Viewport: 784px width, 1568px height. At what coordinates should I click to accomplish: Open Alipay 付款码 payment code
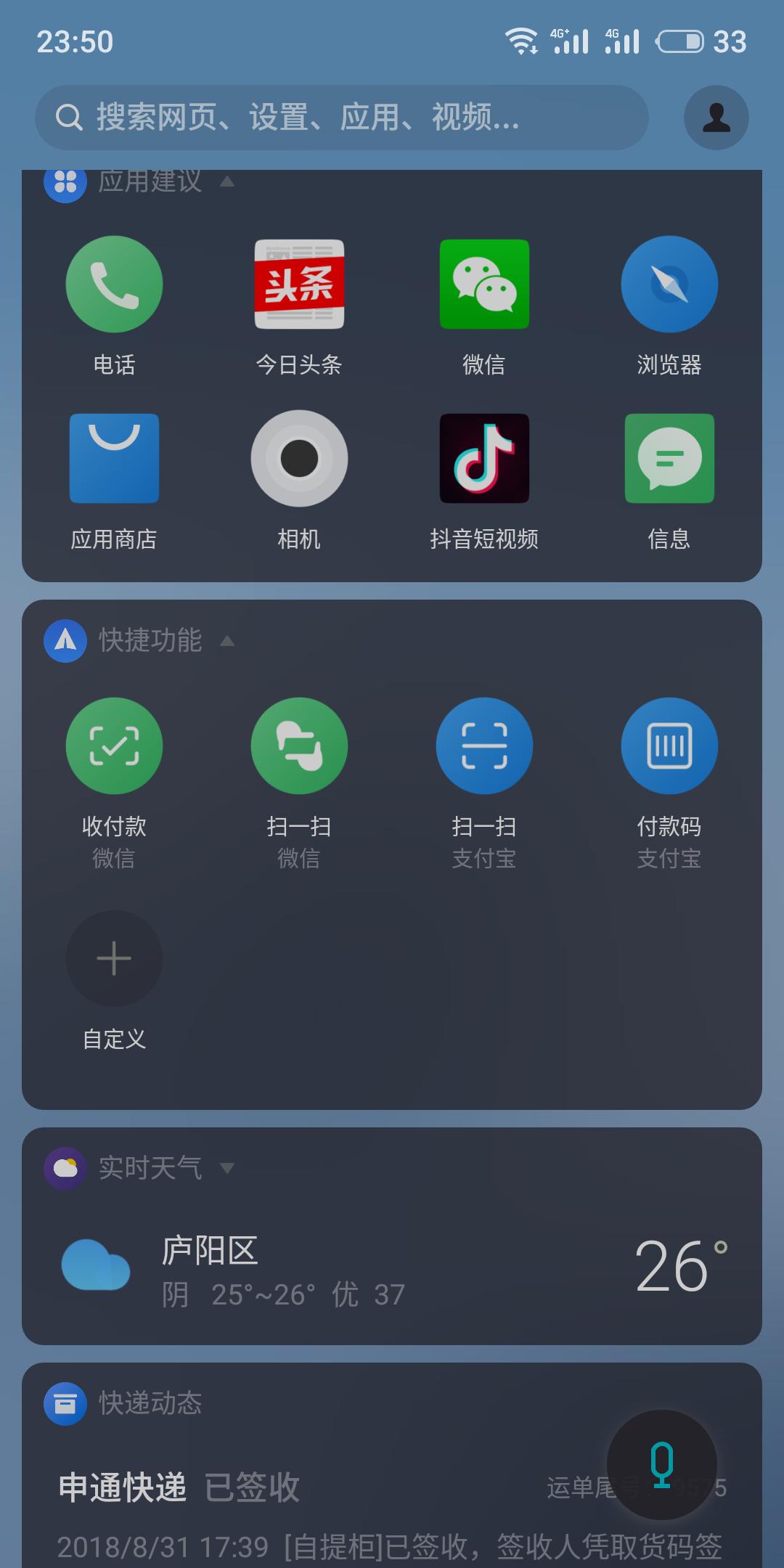click(669, 746)
